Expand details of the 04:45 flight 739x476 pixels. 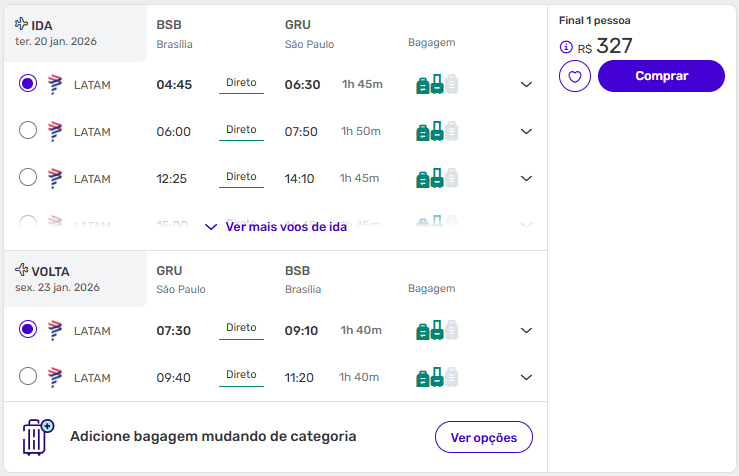(527, 84)
